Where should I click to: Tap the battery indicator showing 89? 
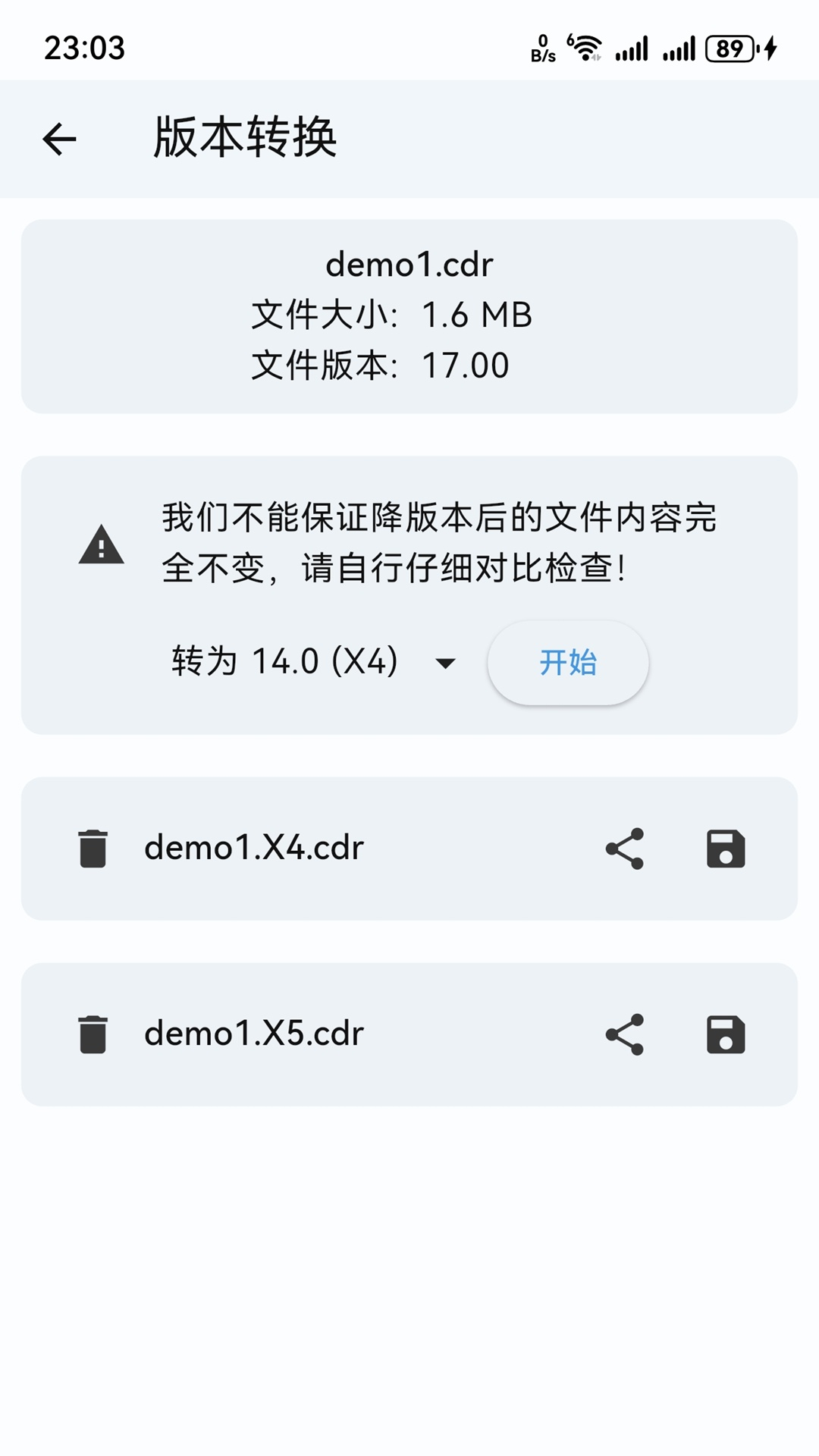click(730, 48)
